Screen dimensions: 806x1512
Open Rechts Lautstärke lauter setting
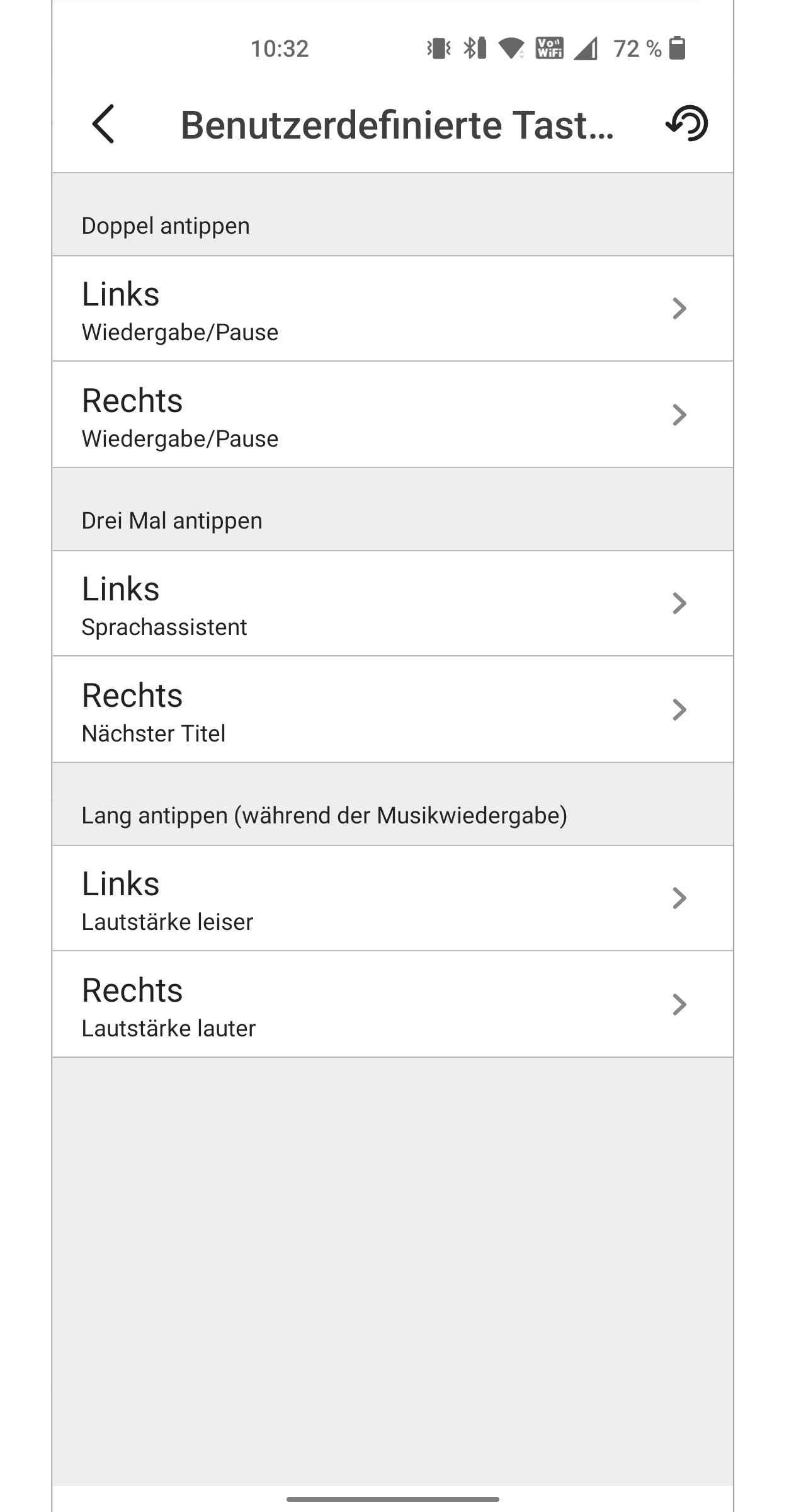393,1004
